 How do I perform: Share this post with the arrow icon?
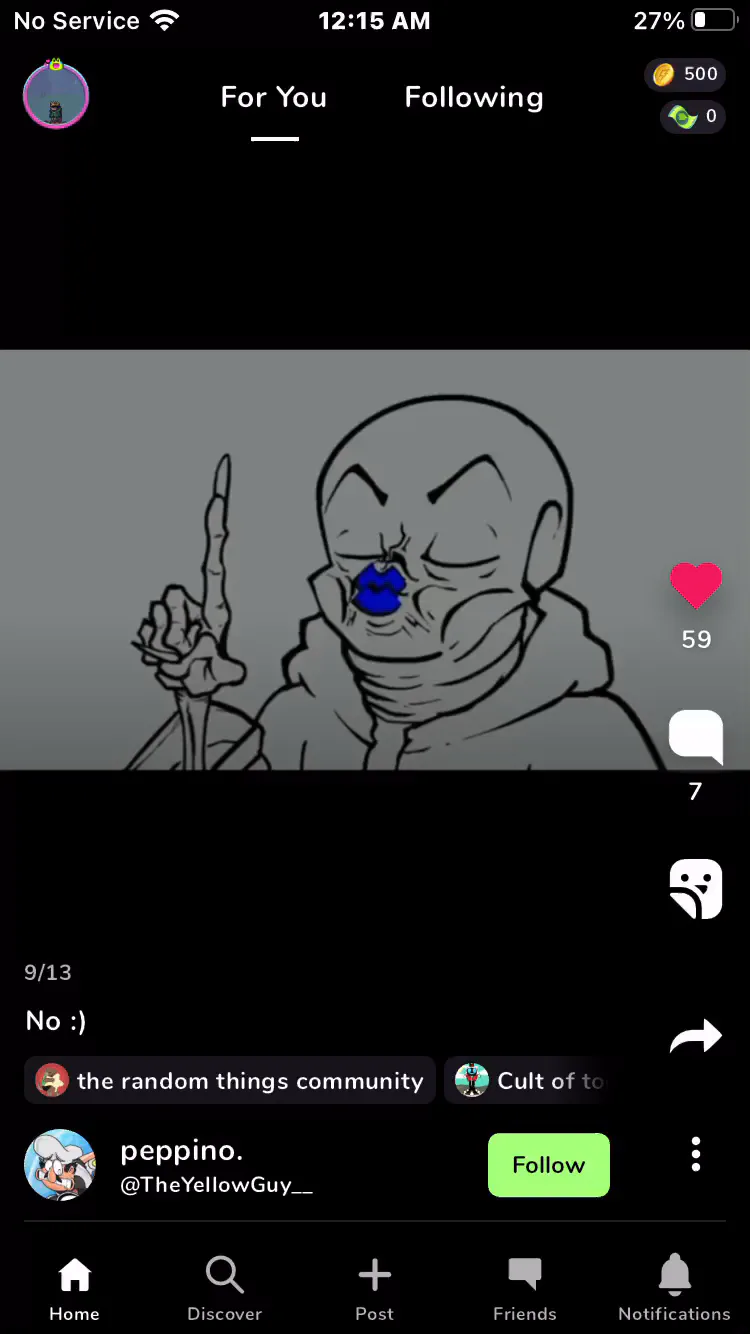696,1037
